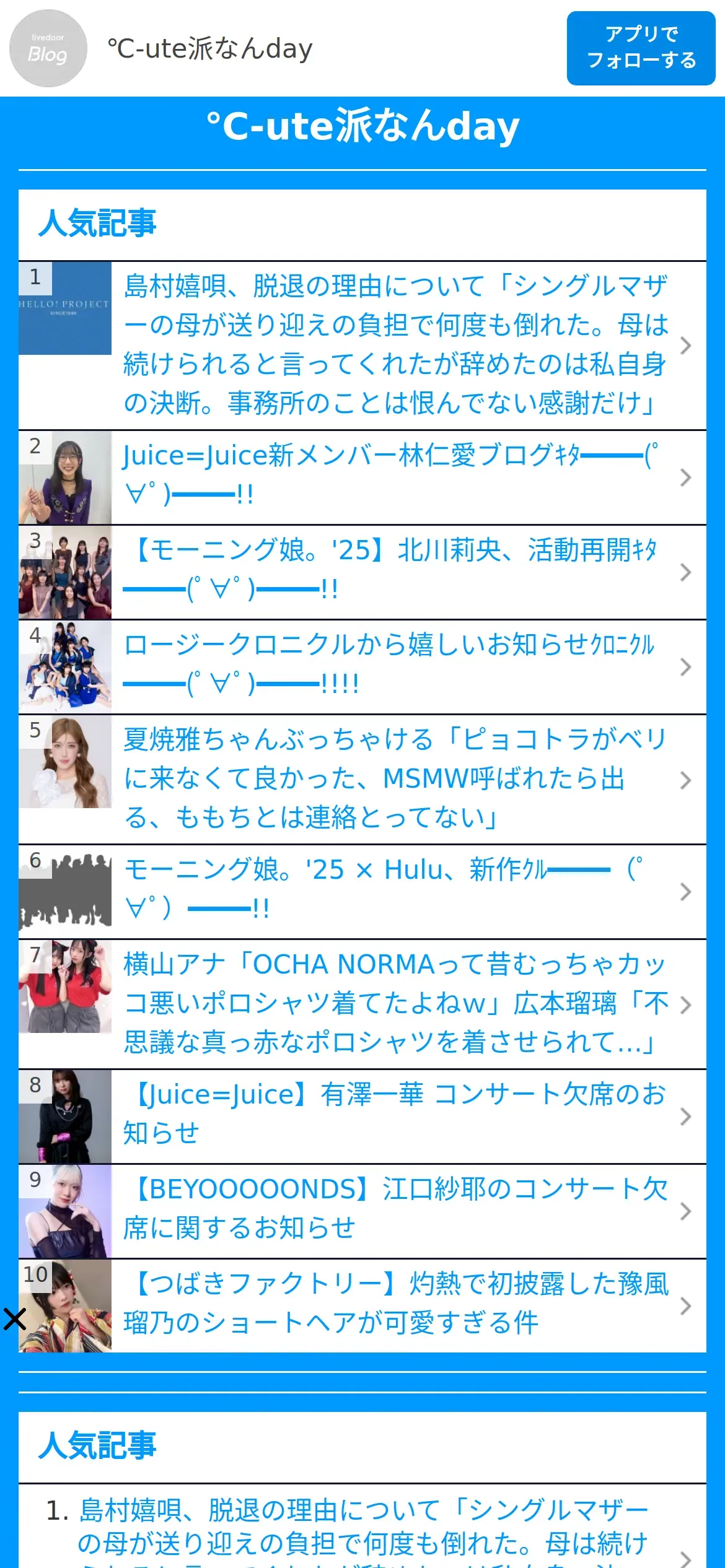Read 横山アナ's OCHA NORMA polo shirt article
The height and width of the screenshot is (1568, 725).
(x=394, y=1003)
